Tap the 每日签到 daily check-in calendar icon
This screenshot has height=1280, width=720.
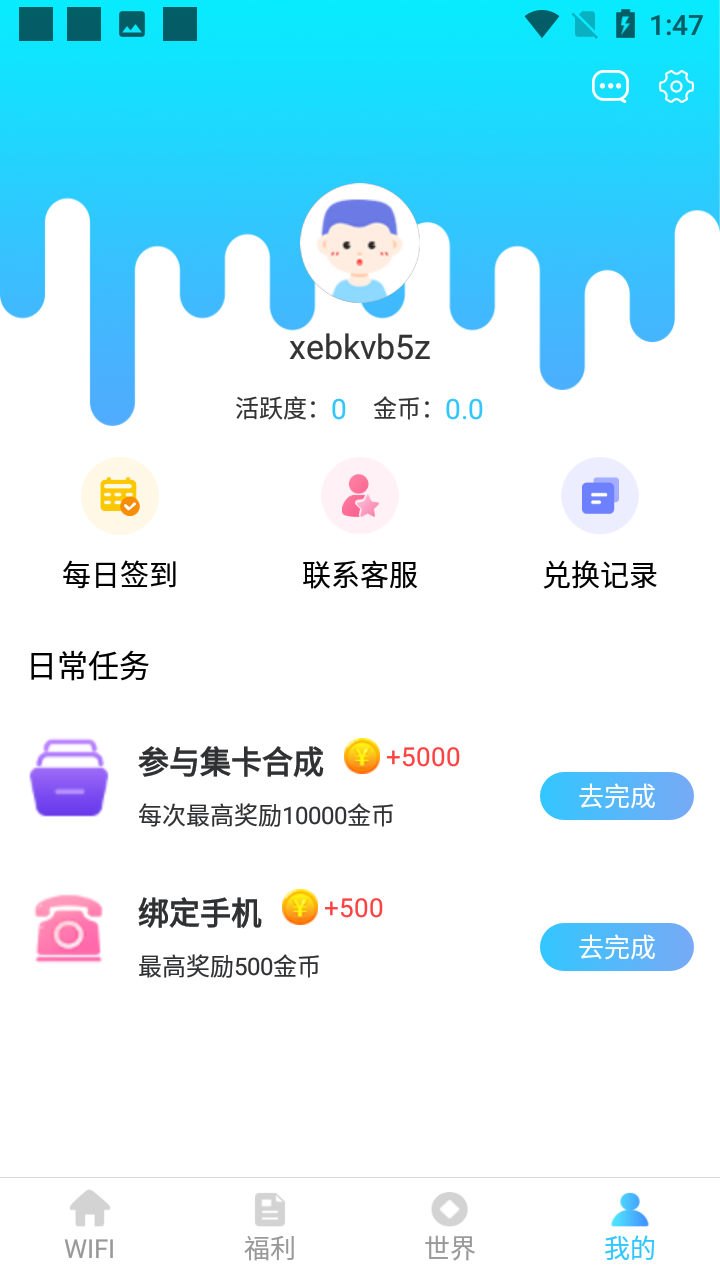[120, 495]
